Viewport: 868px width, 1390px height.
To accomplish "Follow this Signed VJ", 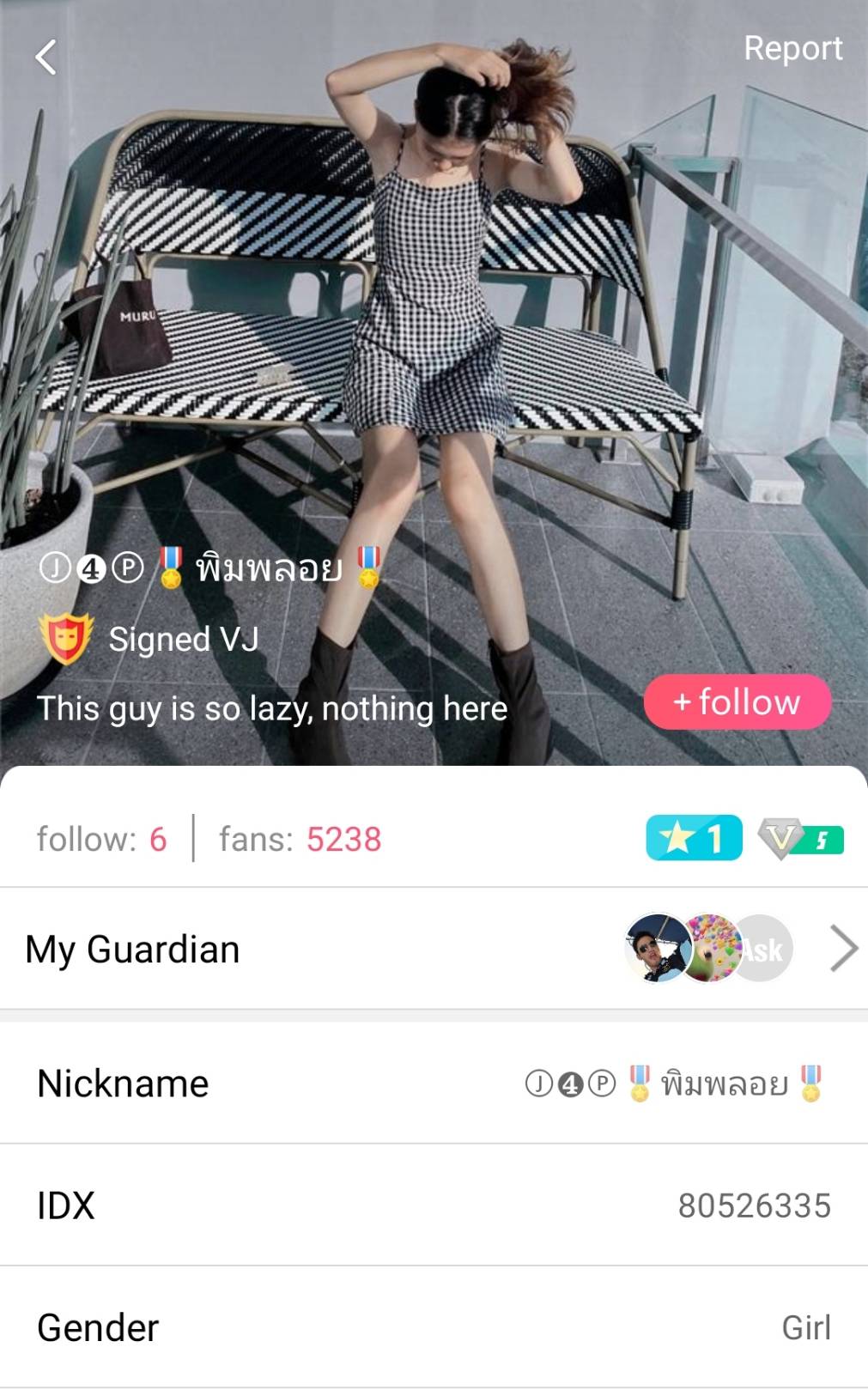I will [x=737, y=702].
